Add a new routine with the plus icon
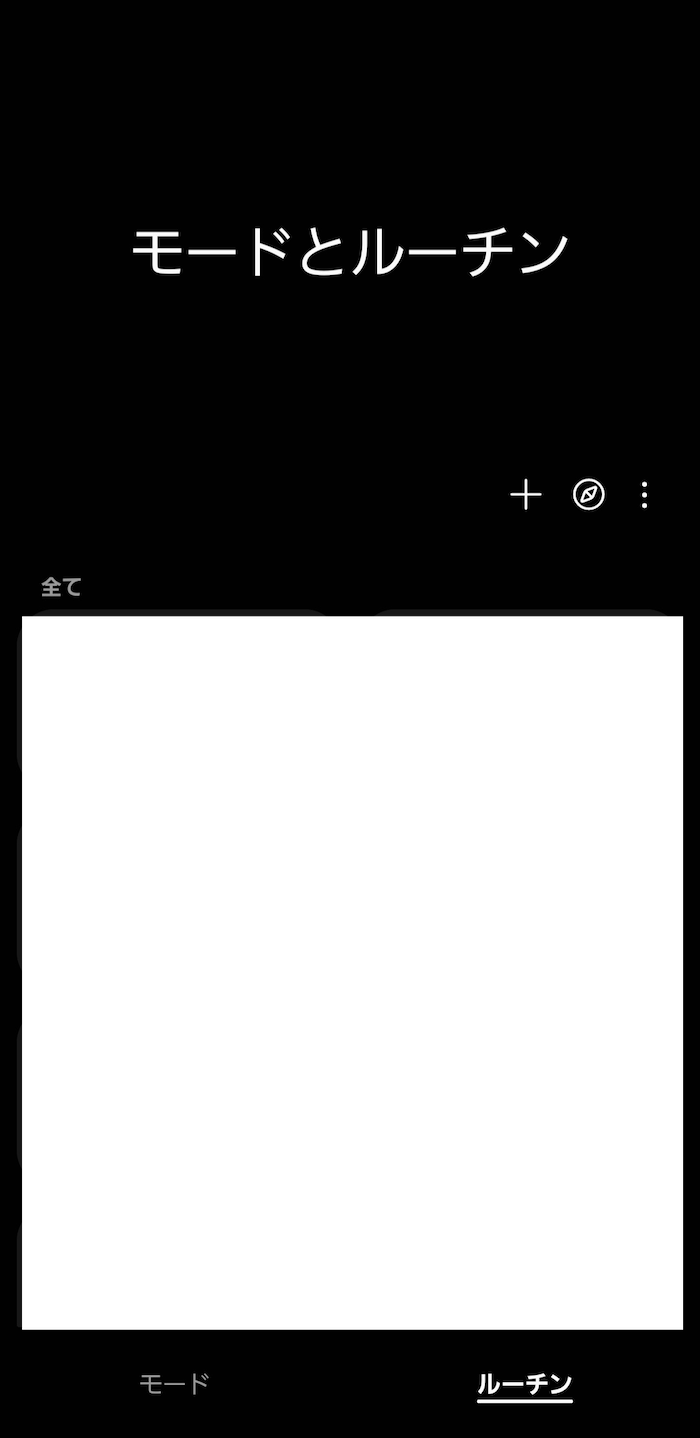The height and width of the screenshot is (1438, 700). click(x=525, y=495)
